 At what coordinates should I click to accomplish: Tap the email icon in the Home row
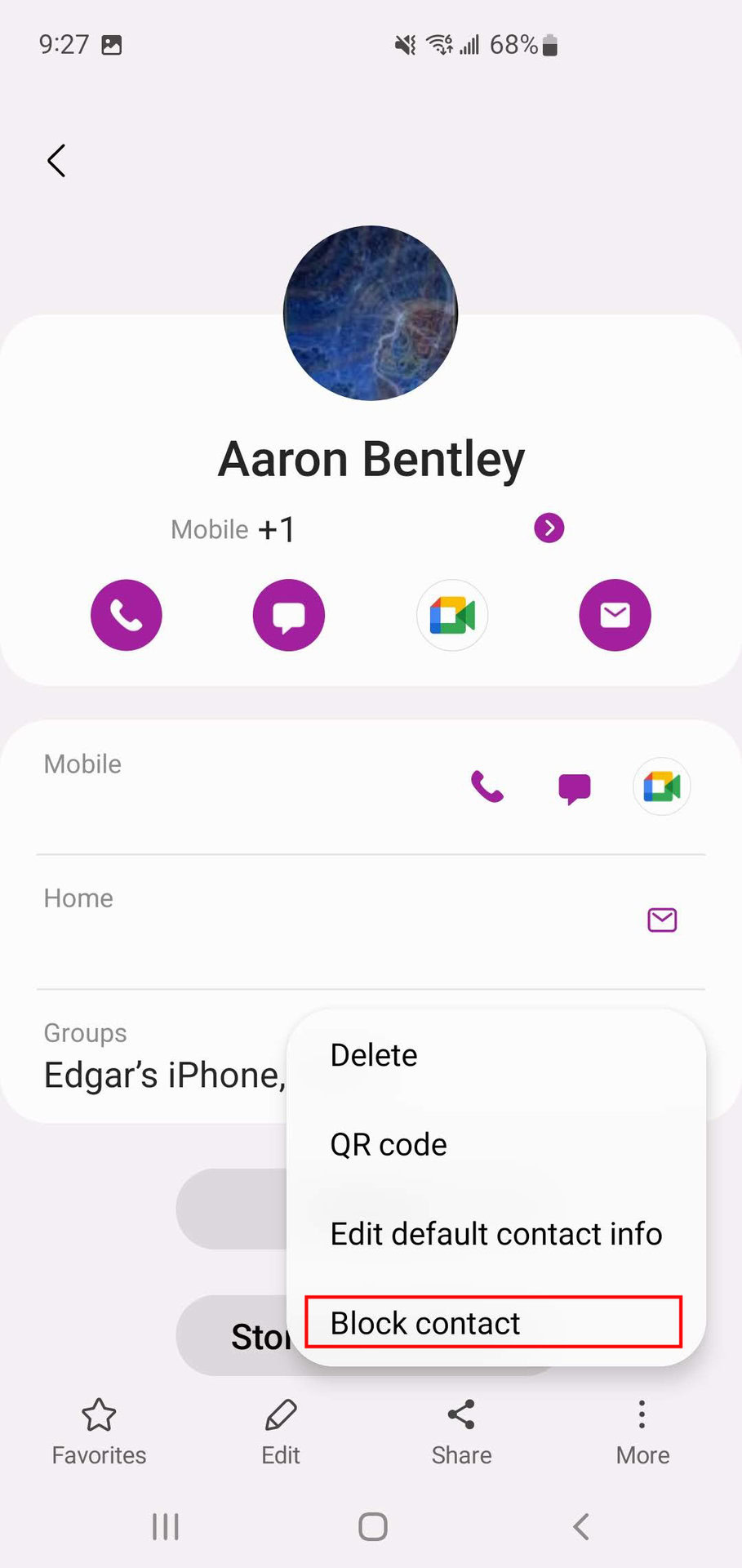pyautogui.click(x=661, y=920)
